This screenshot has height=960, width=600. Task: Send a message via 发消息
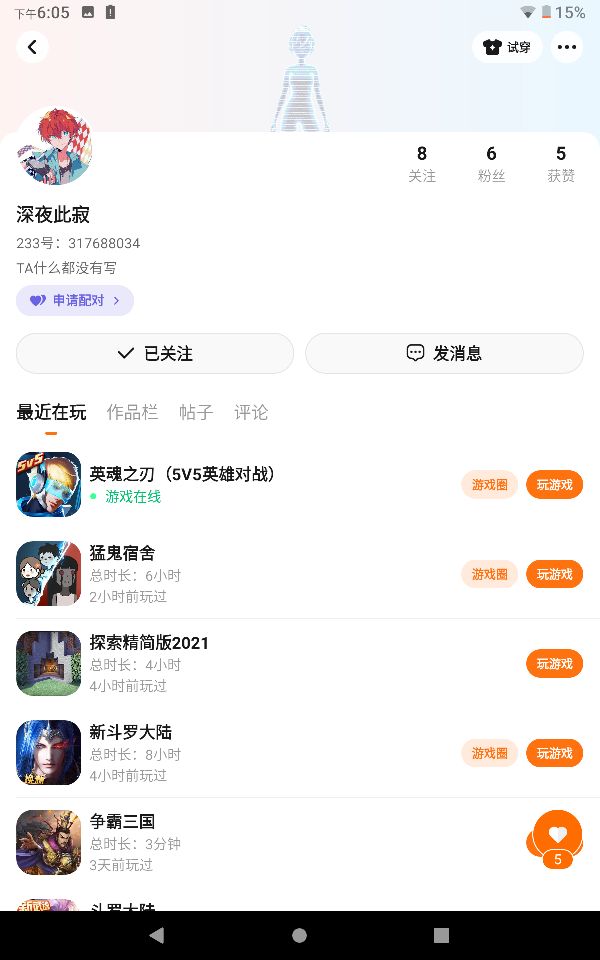(x=444, y=353)
